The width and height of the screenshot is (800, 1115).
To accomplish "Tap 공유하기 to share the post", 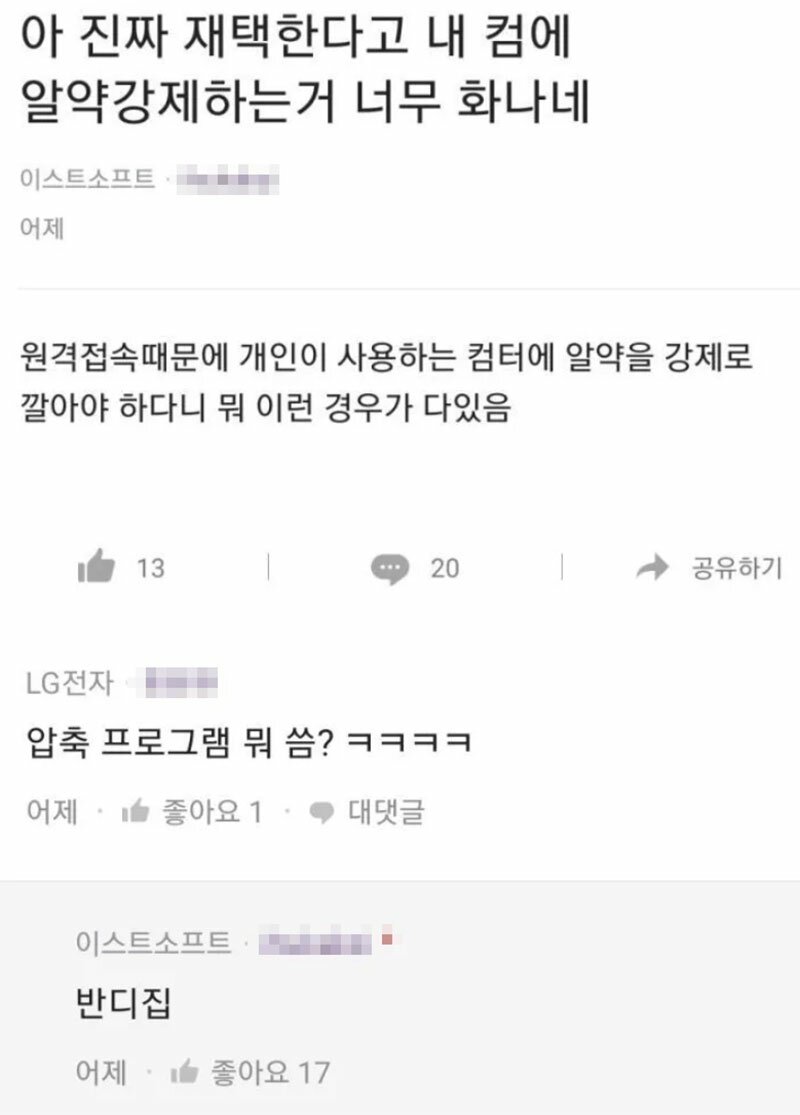I will (710, 568).
